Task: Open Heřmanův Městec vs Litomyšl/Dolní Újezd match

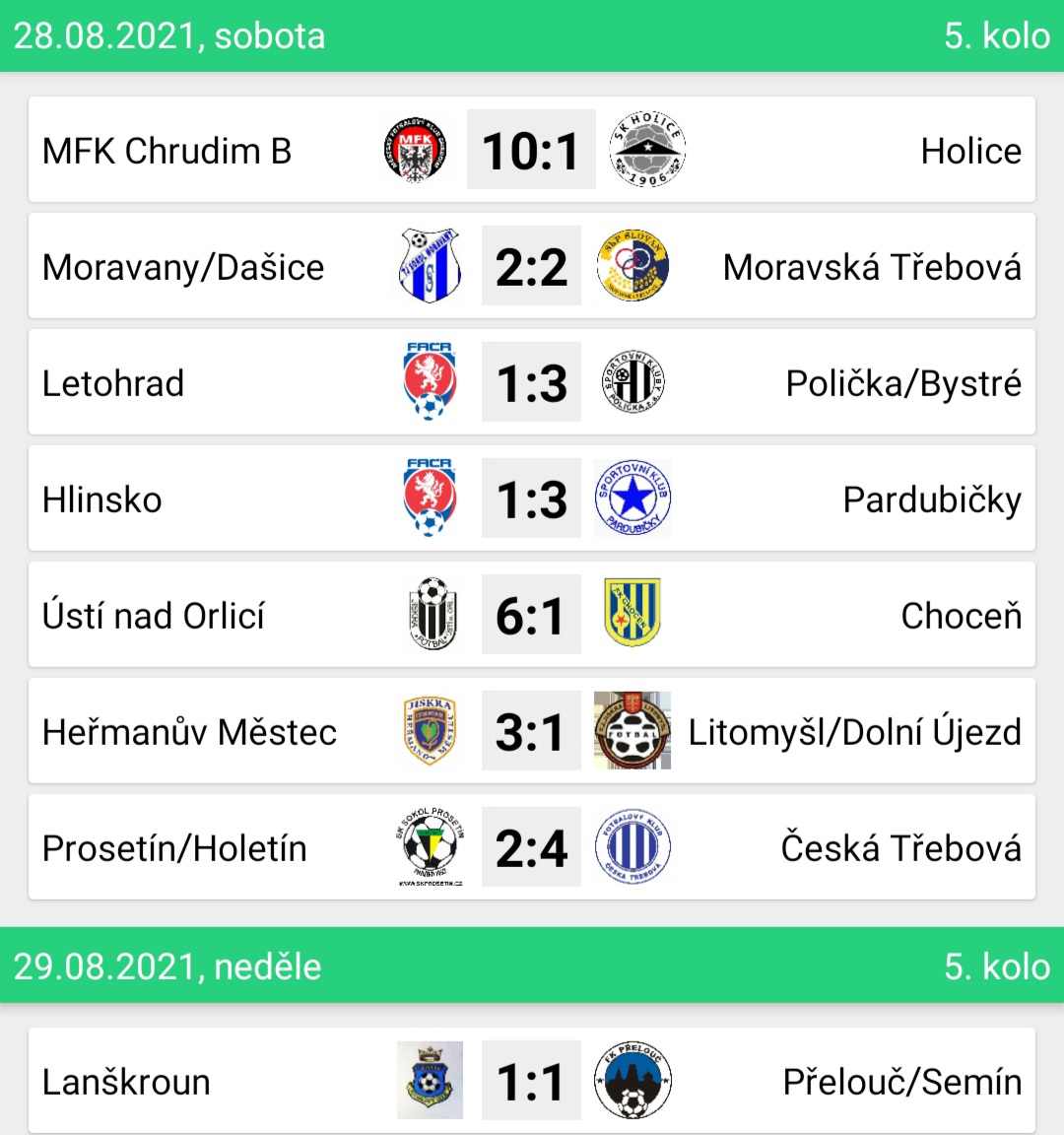Action: point(531,731)
